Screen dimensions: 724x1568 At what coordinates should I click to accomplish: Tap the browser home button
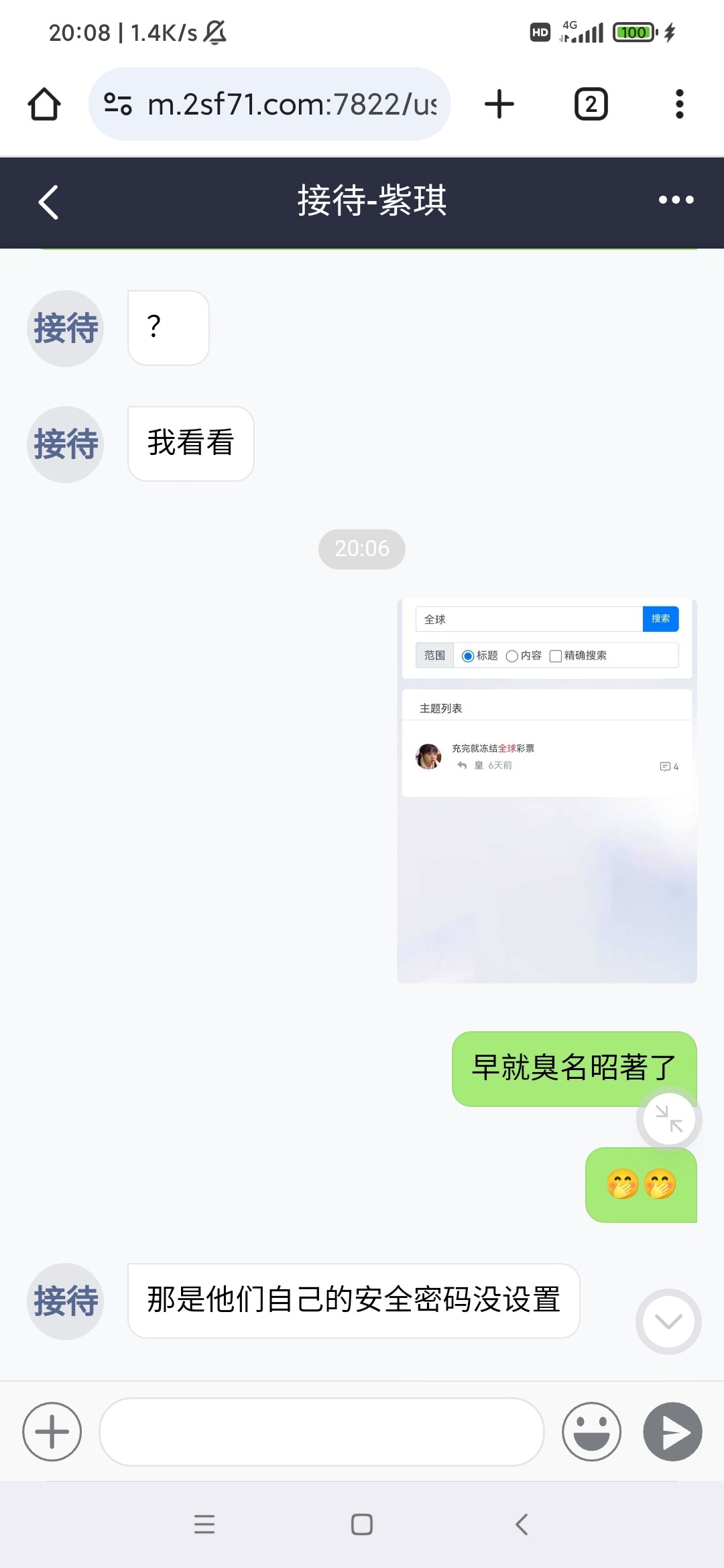click(44, 105)
